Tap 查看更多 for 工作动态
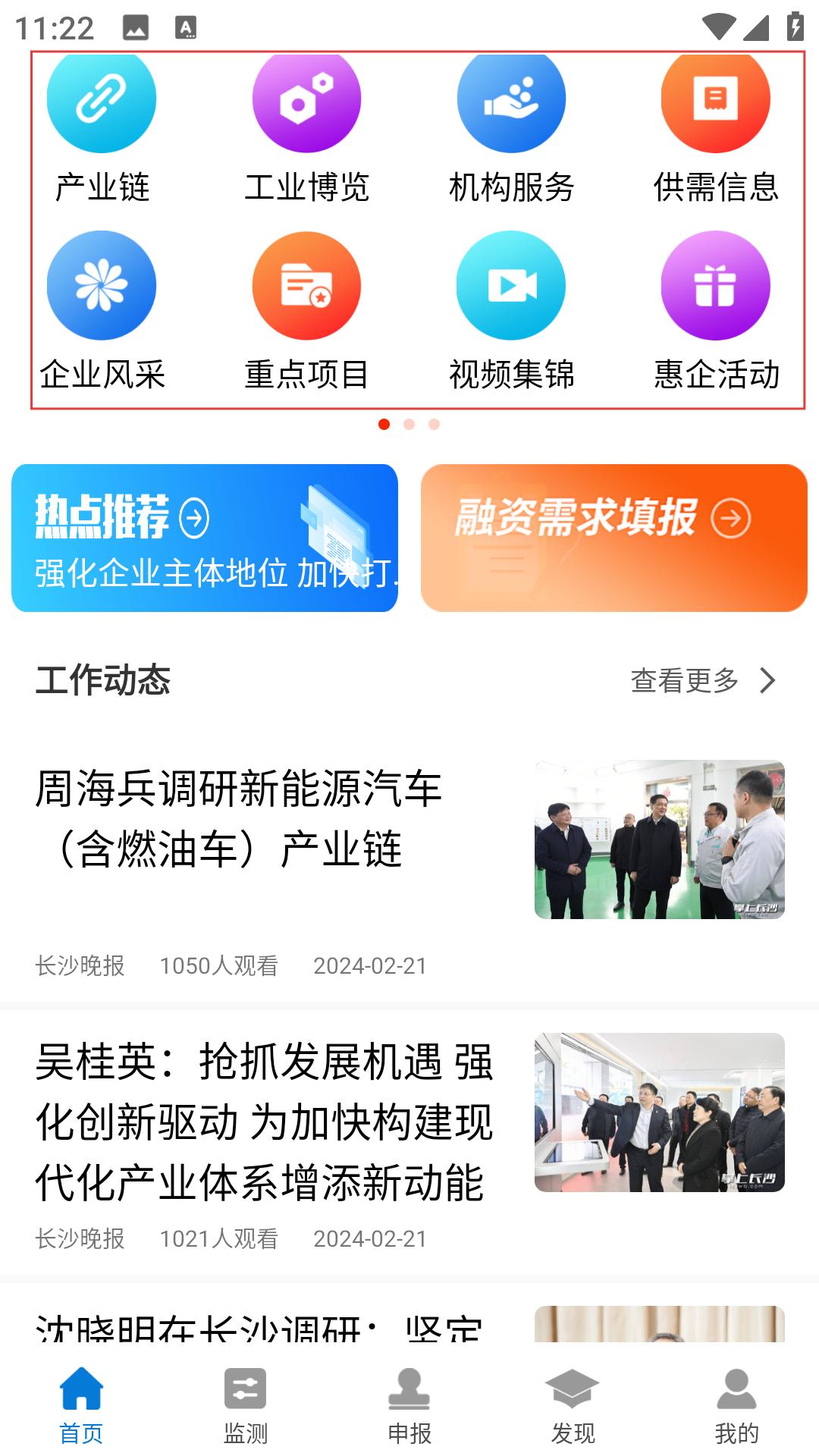Screen dimensions: 819x1456 [702, 680]
